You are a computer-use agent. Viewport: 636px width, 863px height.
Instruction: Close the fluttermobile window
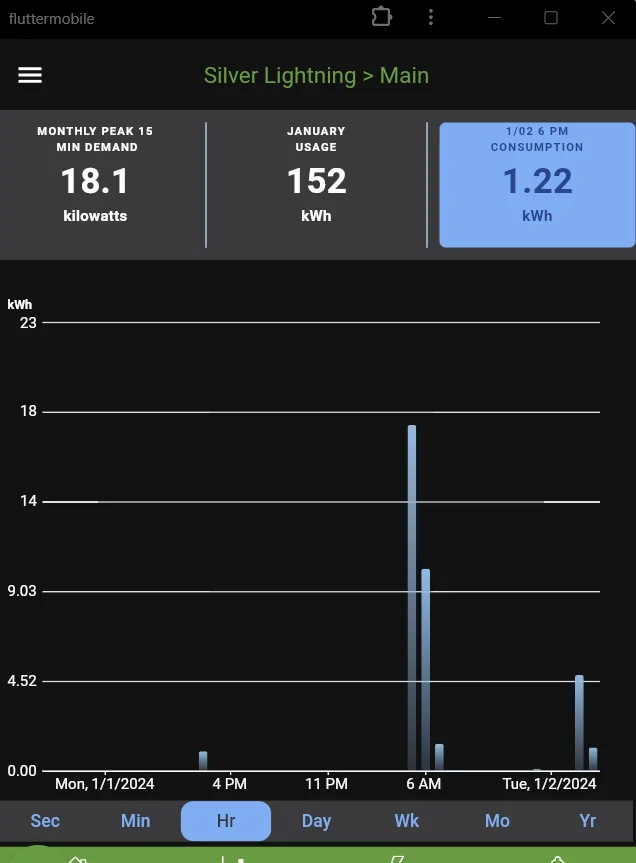click(608, 18)
